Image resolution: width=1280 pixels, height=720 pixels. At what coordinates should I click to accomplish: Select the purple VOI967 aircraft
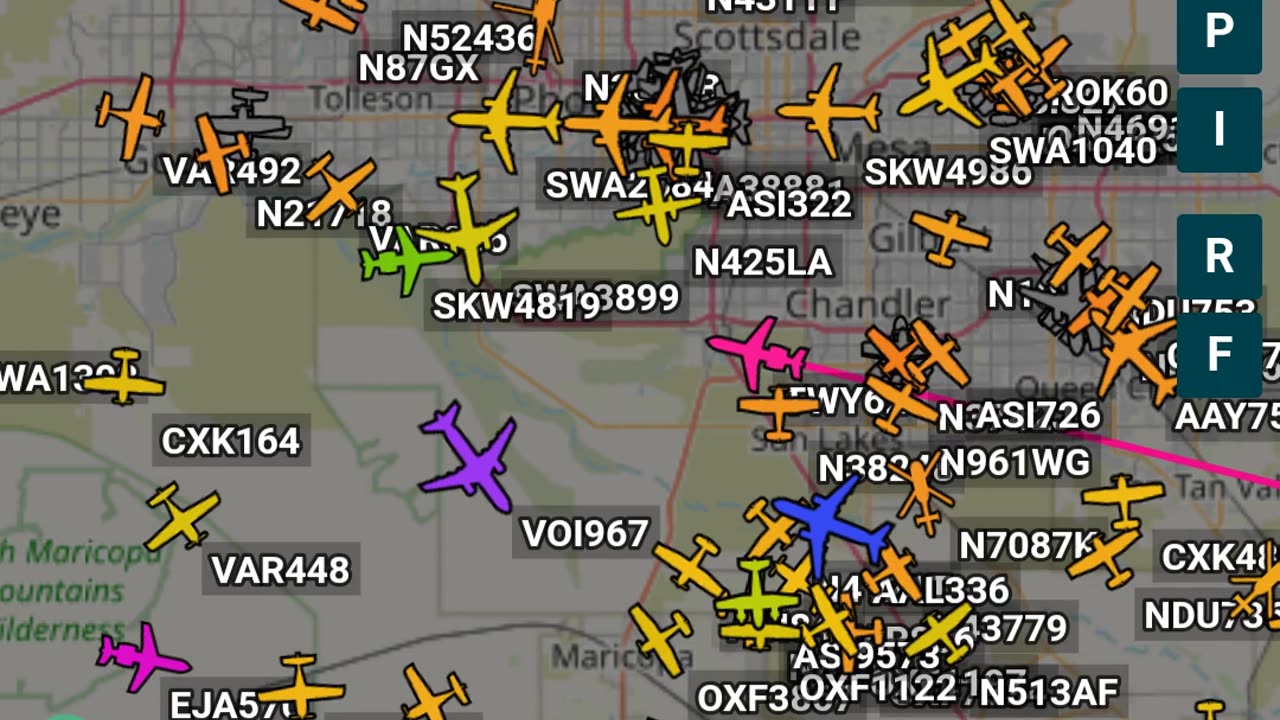[469, 458]
